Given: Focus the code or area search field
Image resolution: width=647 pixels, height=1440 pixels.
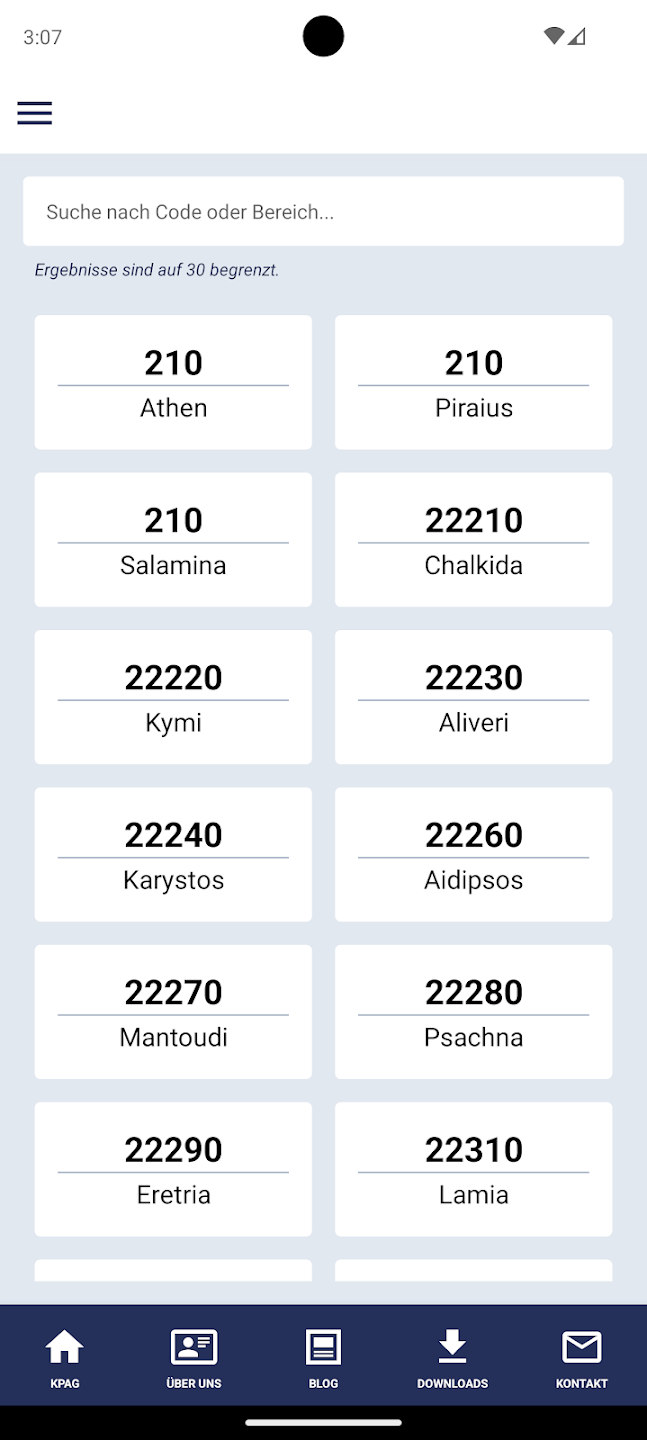Looking at the screenshot, I should point(323,212).
